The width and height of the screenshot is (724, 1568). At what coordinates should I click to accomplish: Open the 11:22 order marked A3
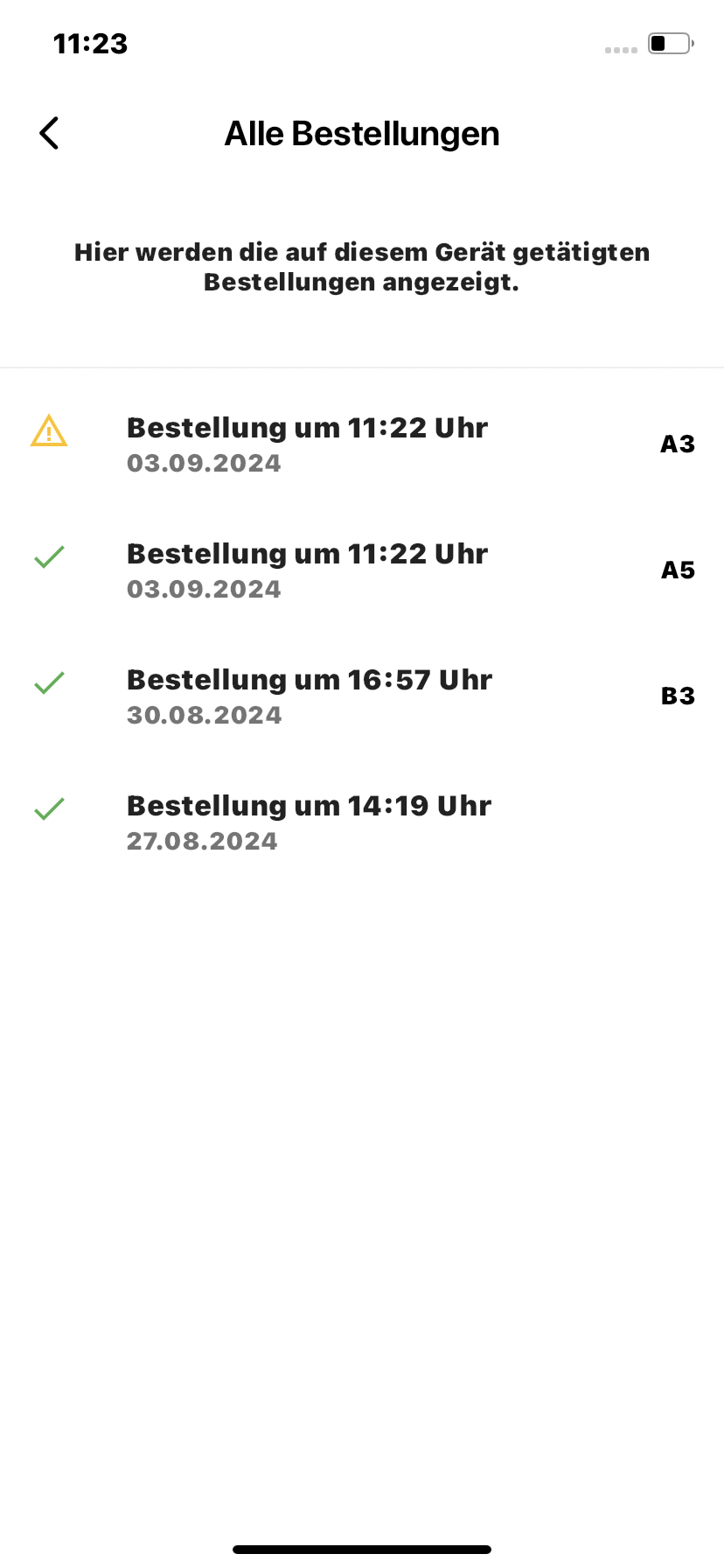[362, 444]
